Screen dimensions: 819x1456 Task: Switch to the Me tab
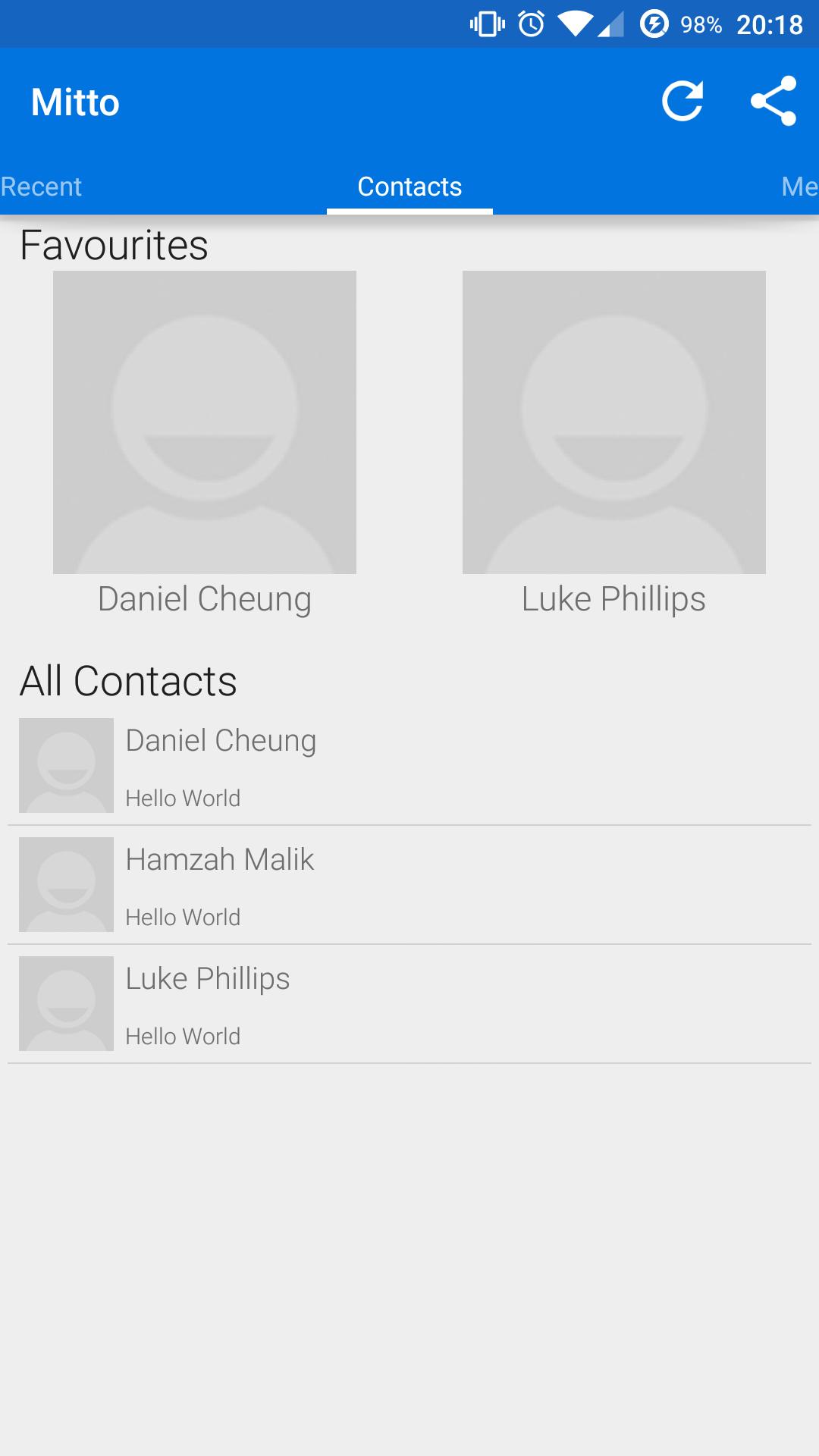[799, 187]
